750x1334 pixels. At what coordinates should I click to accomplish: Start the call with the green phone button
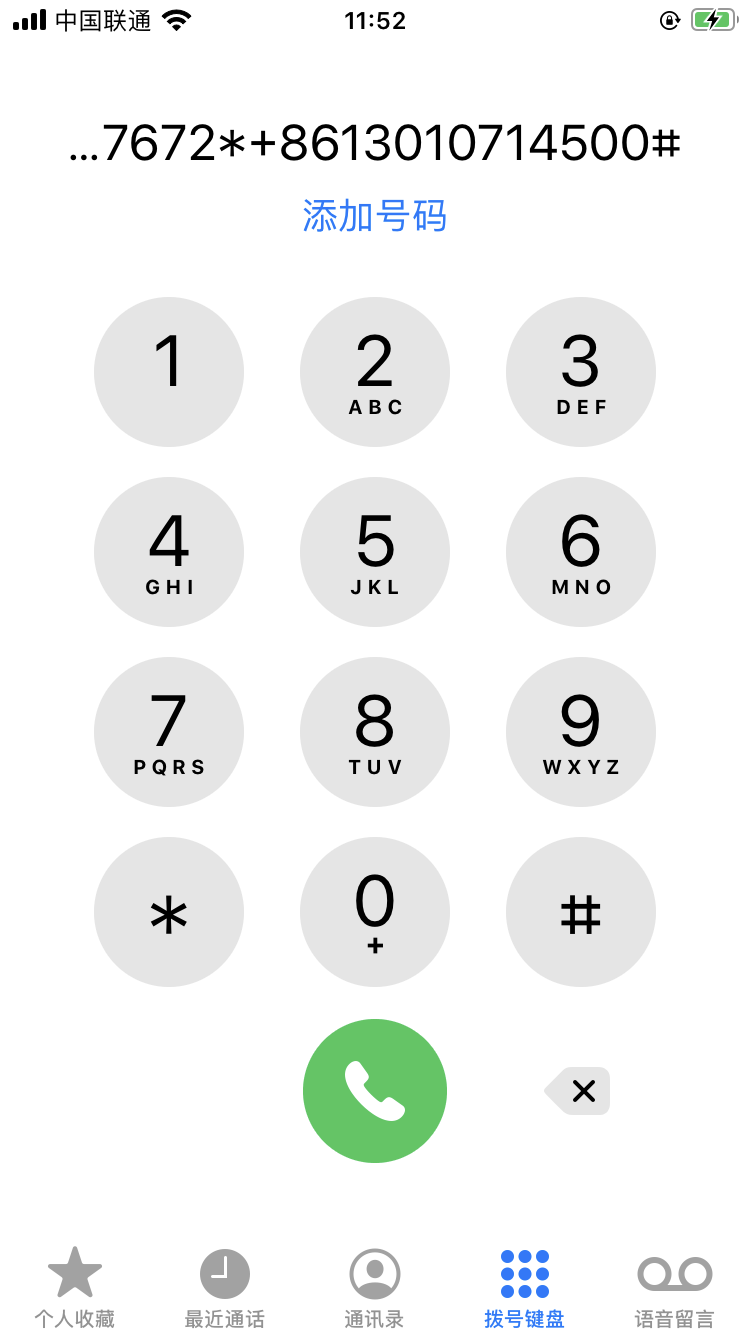coord(375,1091)
